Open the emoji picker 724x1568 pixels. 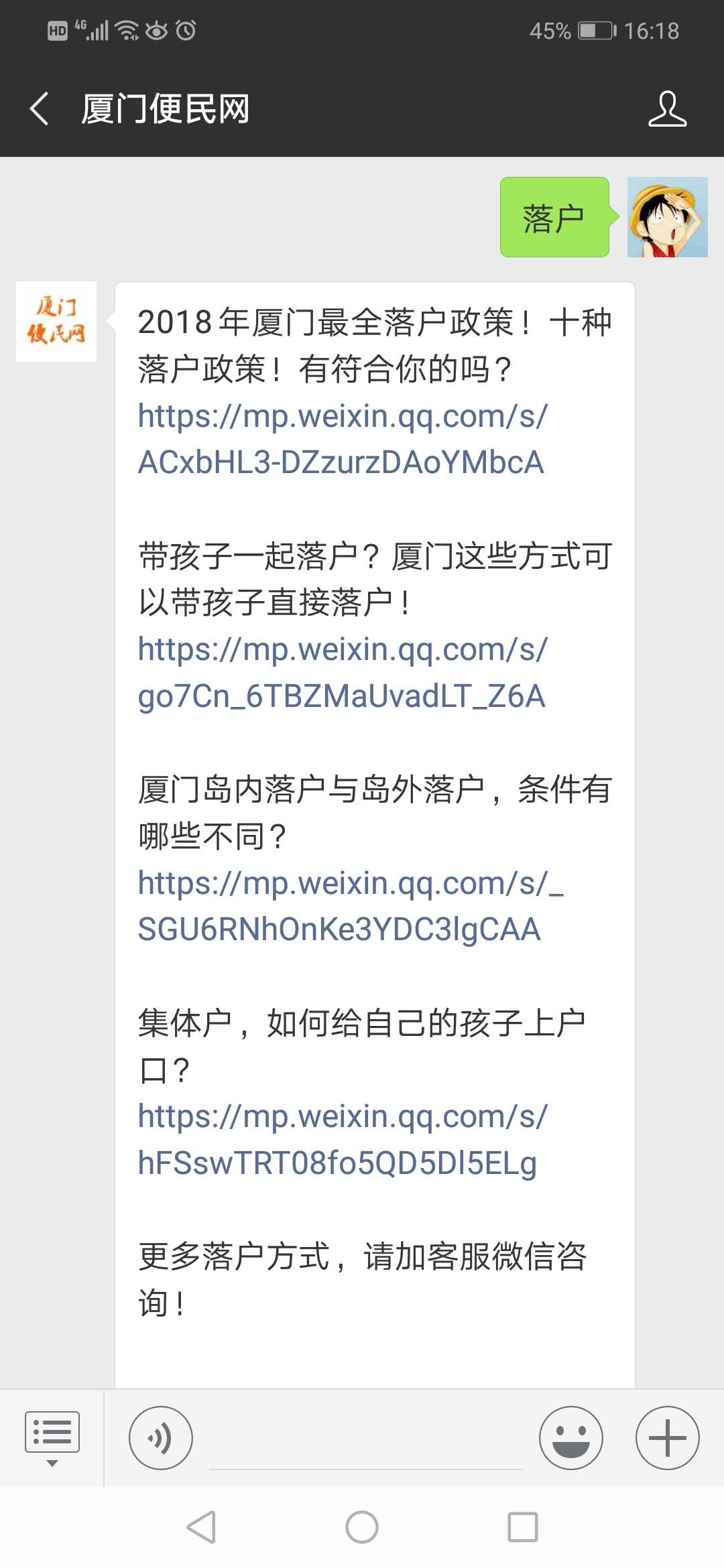(x=570, y=1437)
